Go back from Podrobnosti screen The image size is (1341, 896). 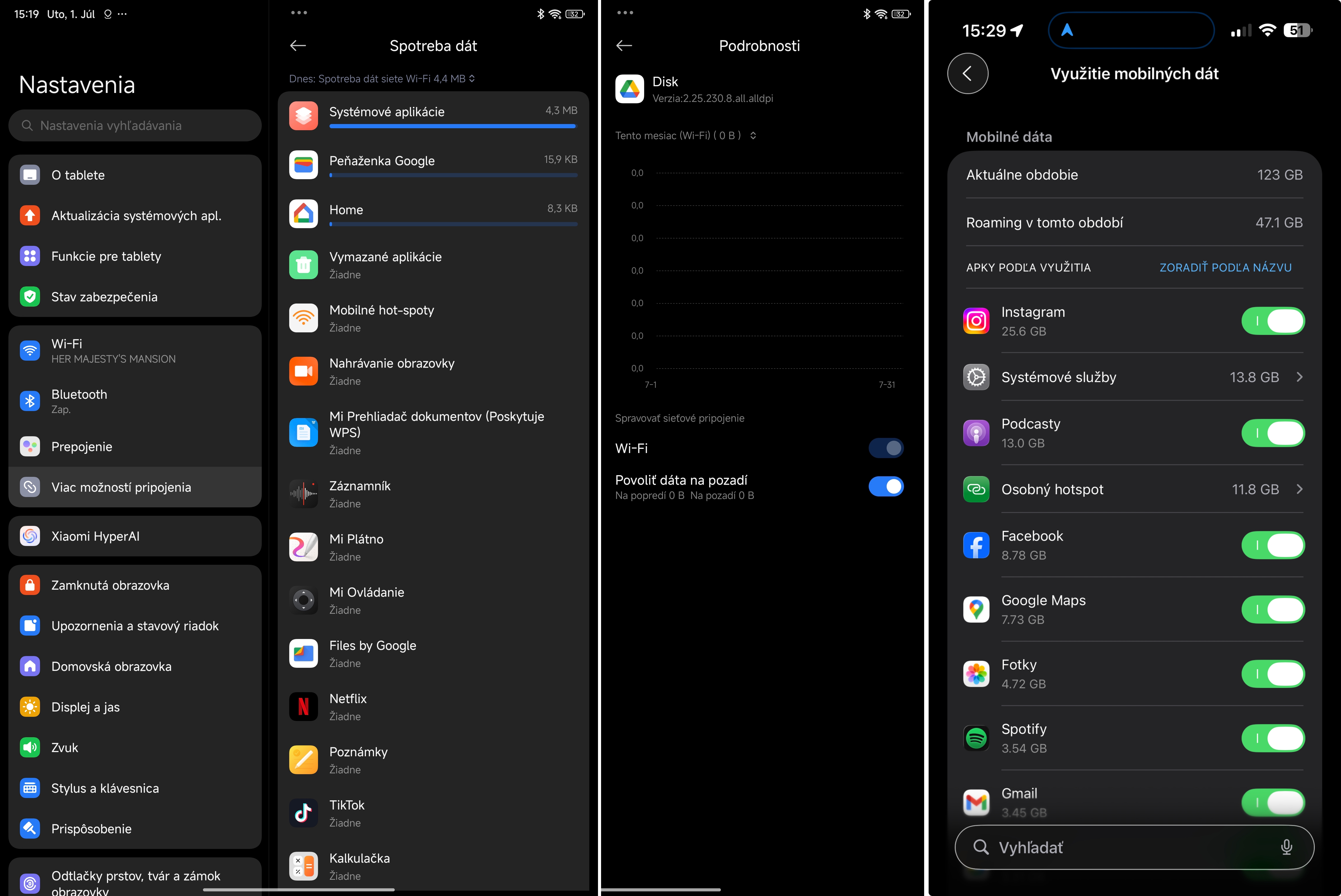624,46
